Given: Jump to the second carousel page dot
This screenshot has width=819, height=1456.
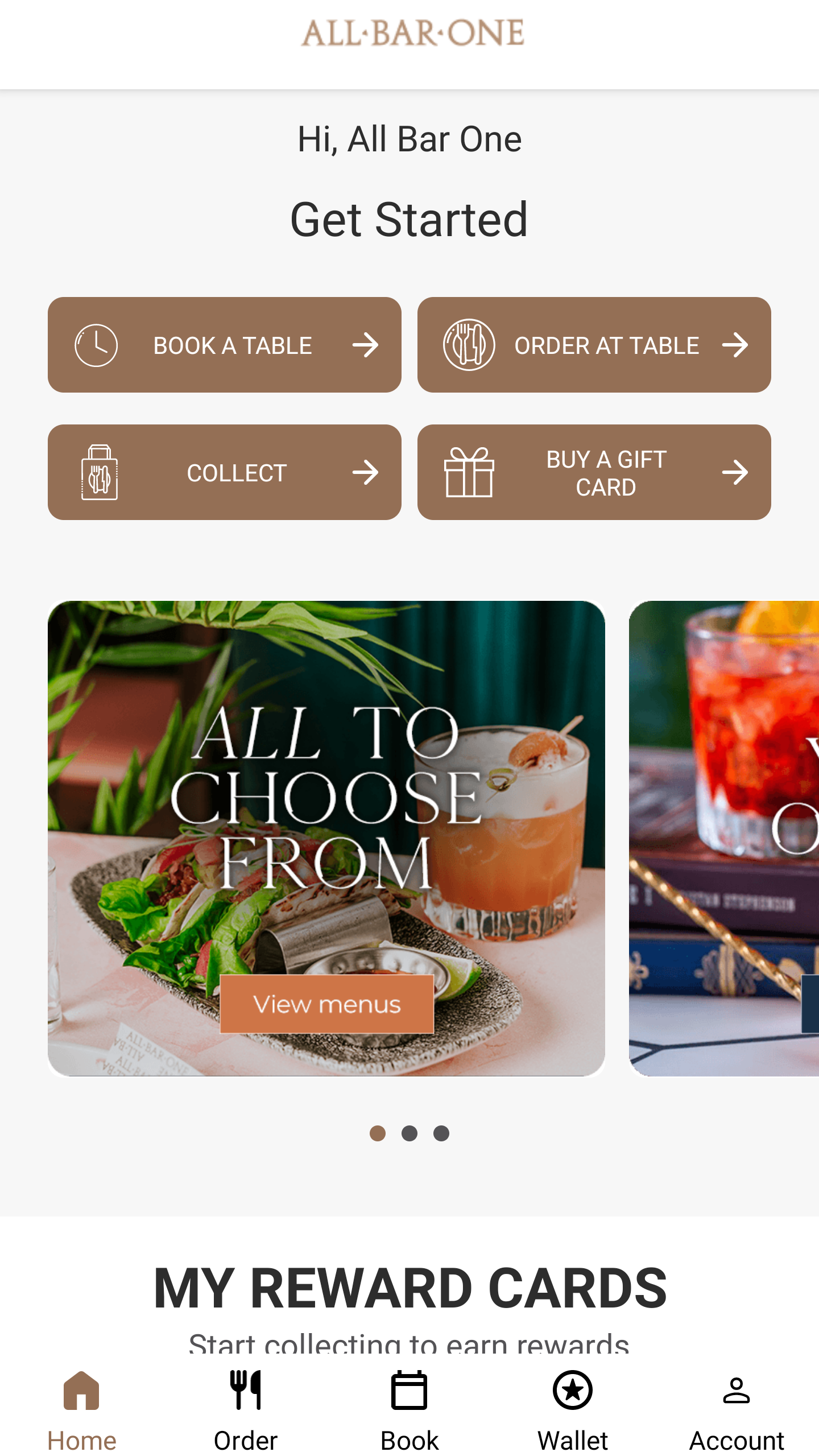Looking at the screenshot, I should tap(409, 1133).
